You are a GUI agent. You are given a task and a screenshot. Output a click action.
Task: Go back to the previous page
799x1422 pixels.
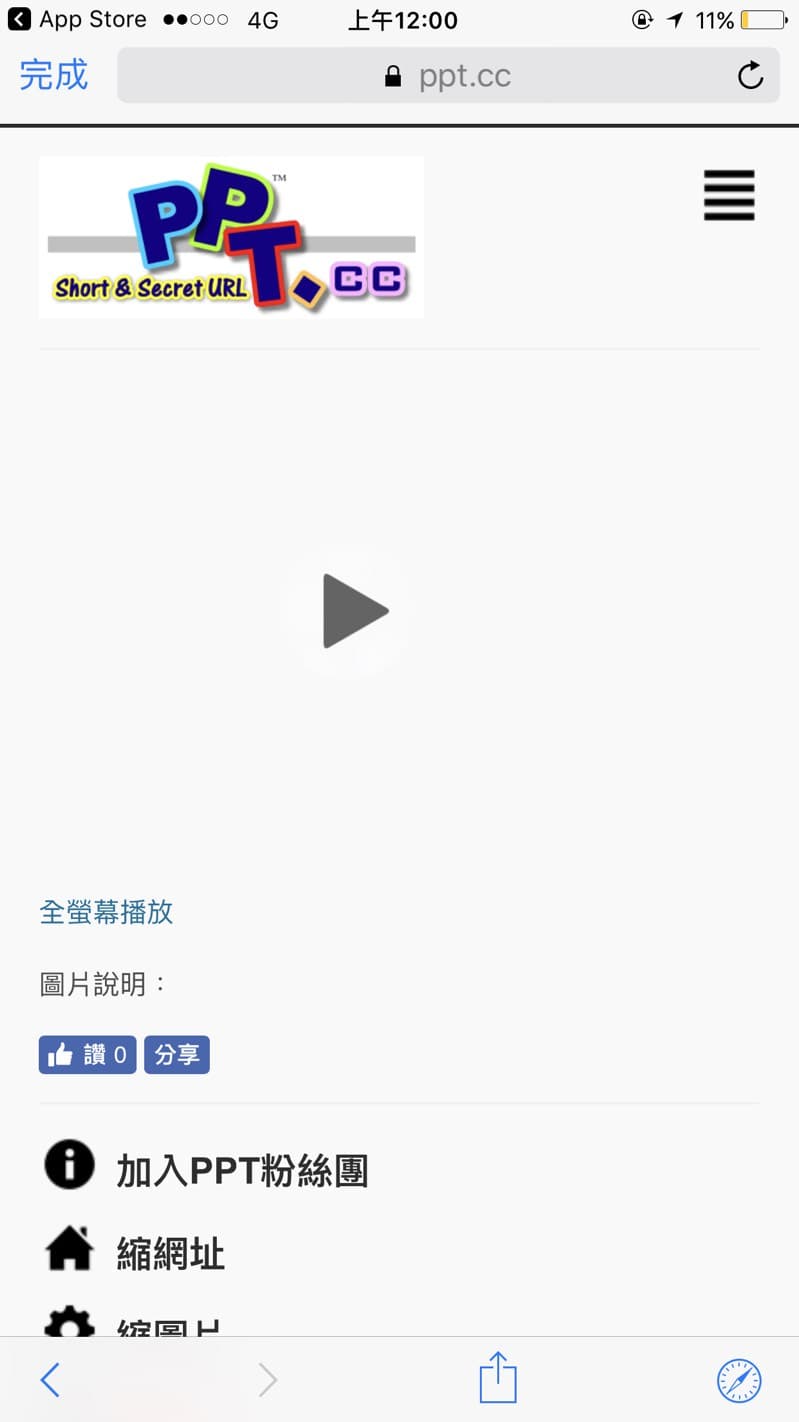pyautogui.click(x=50, y=1380)
